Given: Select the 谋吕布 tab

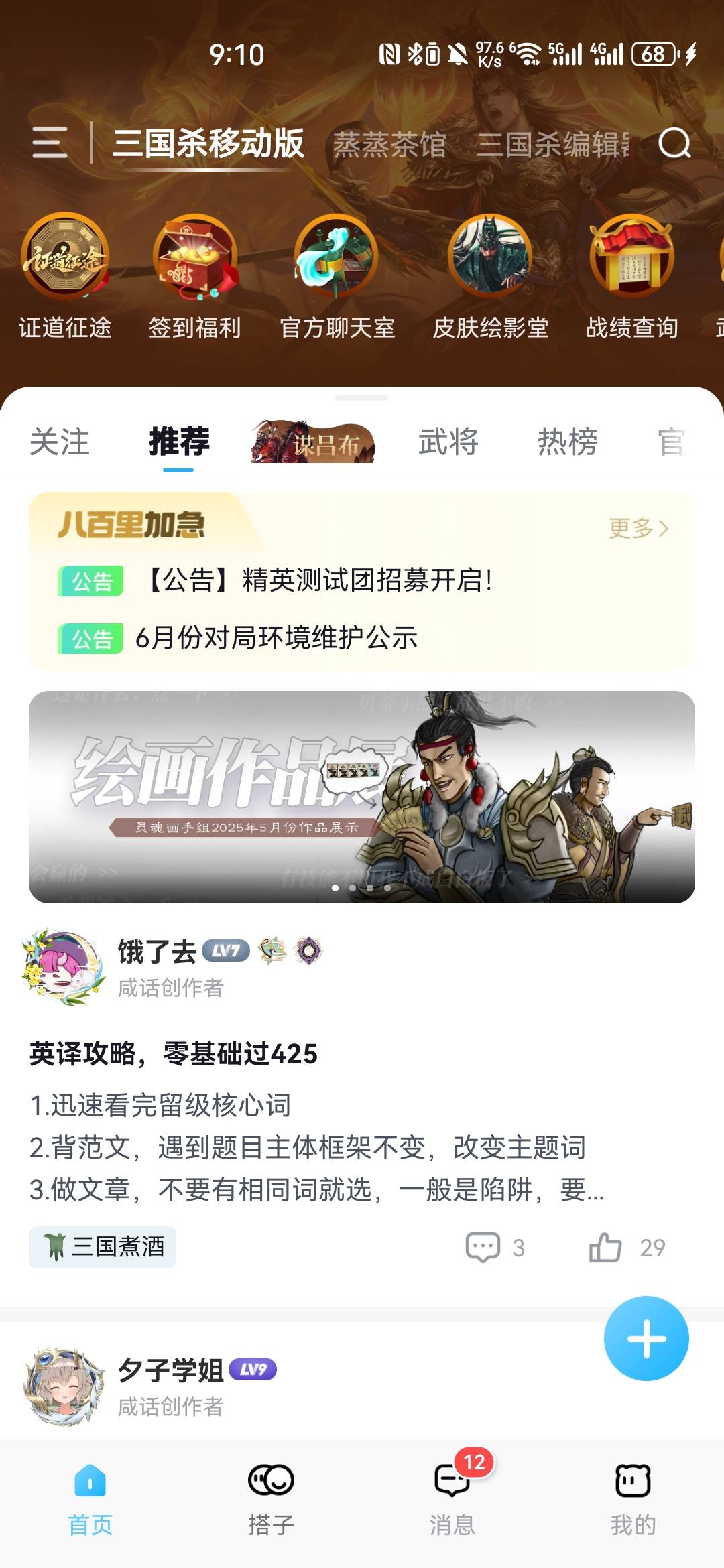Looking at the screenshot, I should coord(313,442).
